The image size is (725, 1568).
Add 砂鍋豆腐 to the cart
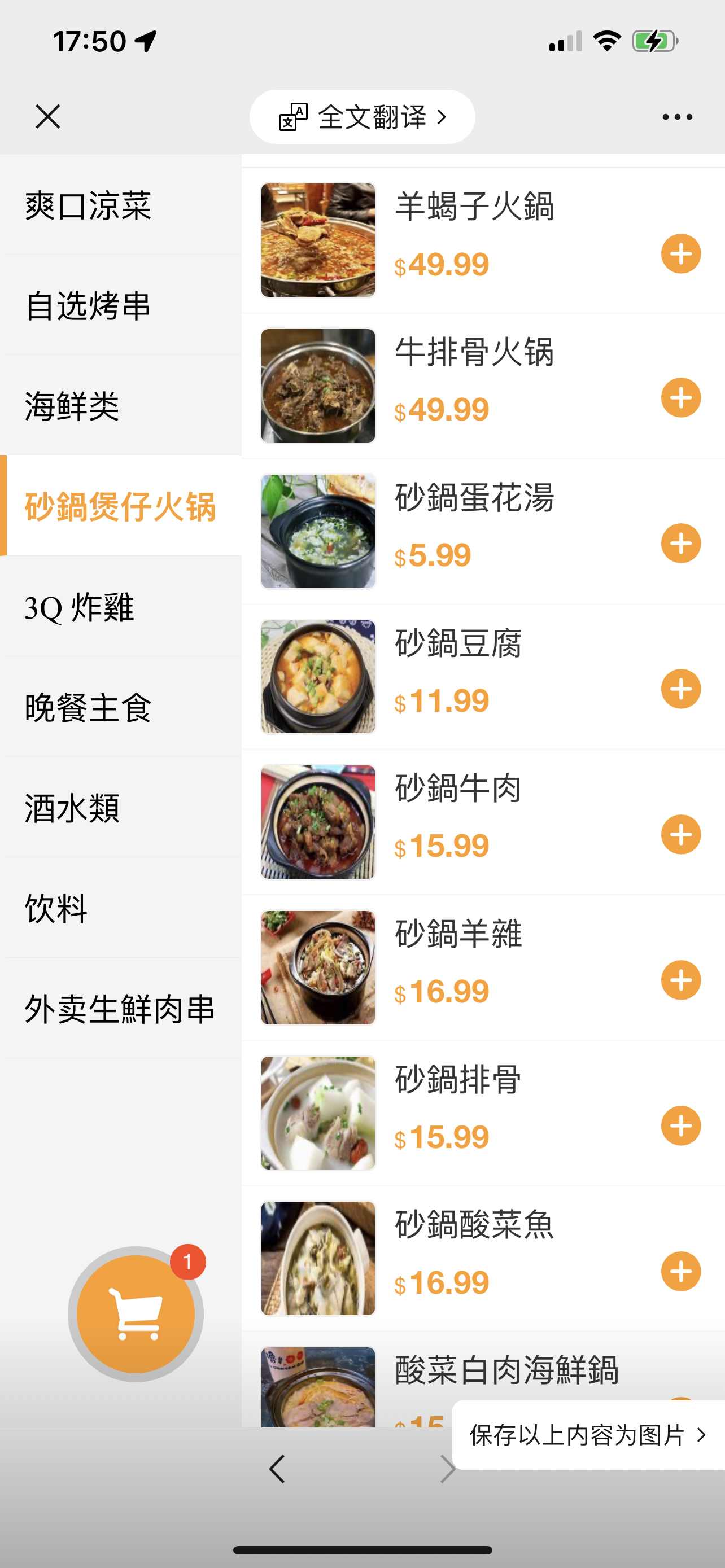click(680, 689)
